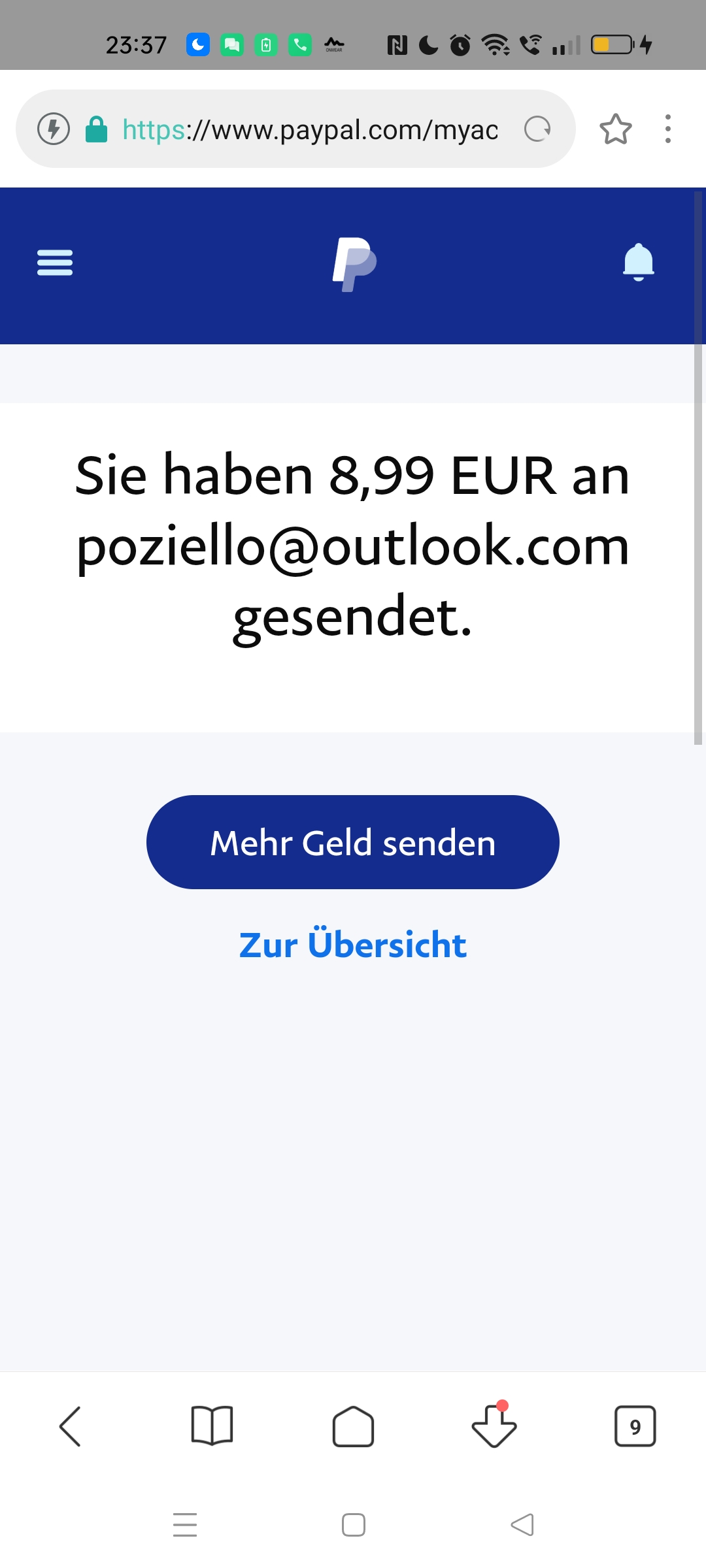Tap the Mehr Geld senden button

(x=353, y=842)
